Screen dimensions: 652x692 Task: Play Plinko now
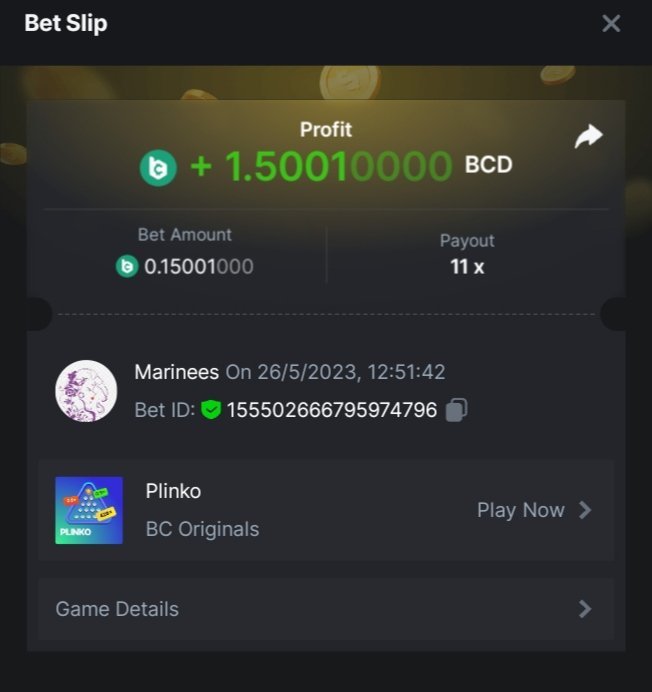[x=534, y=510]
